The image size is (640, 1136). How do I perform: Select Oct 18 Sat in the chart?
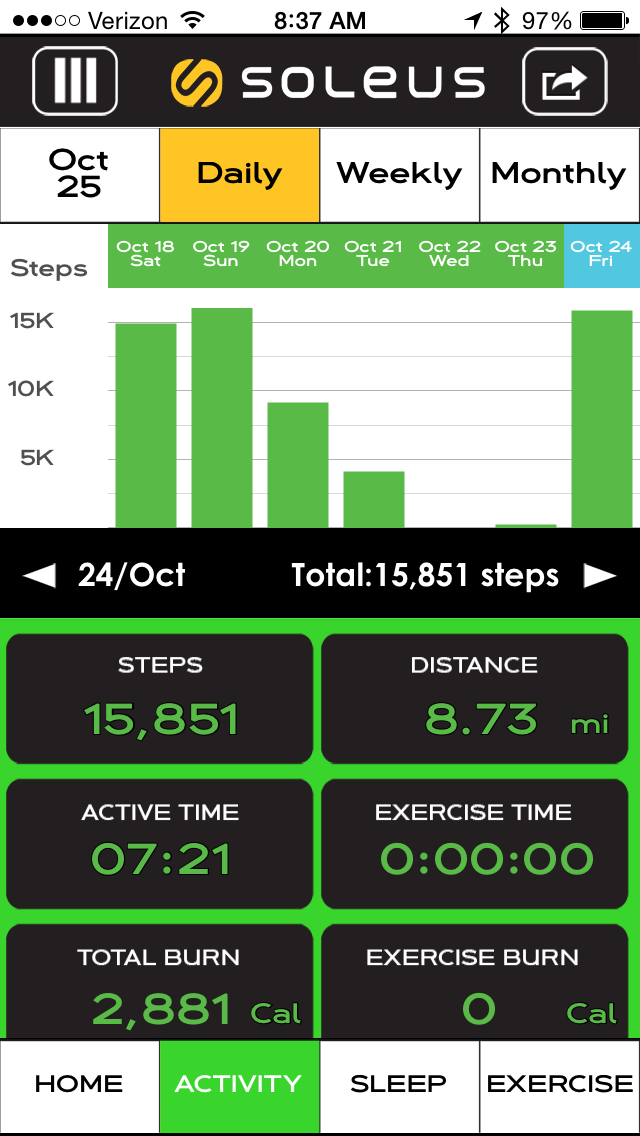pos(145,254)
